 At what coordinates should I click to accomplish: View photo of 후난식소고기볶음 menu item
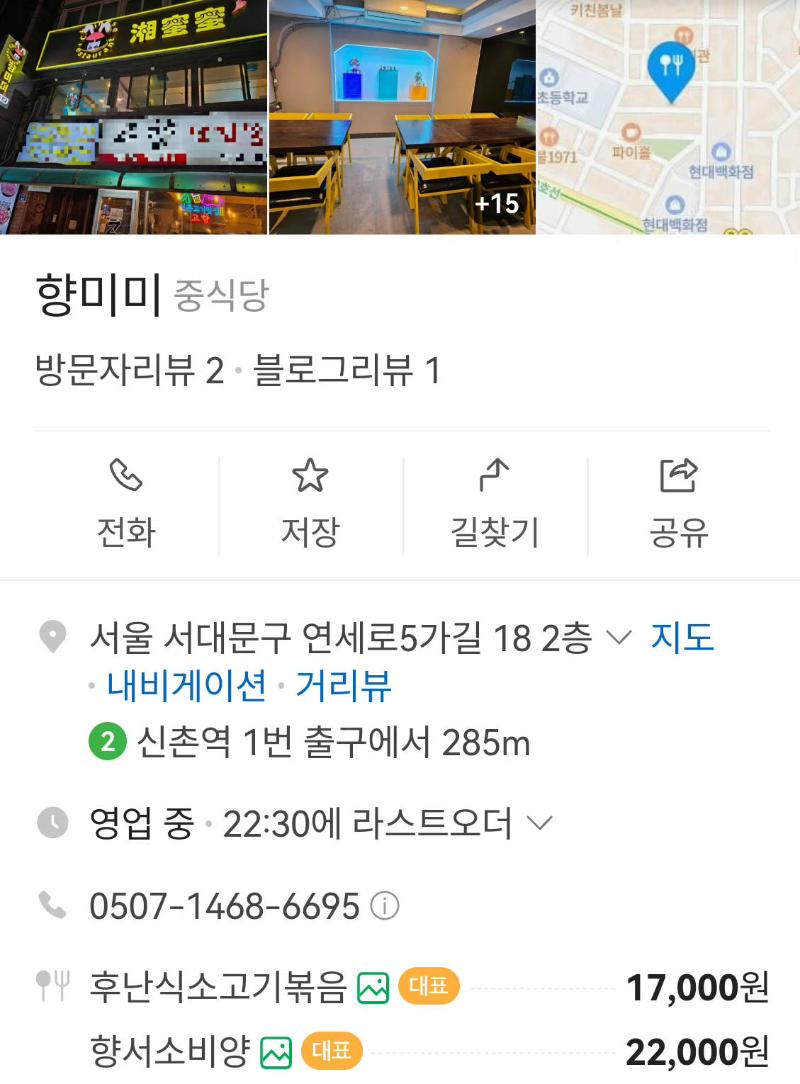tap(373, 988)
